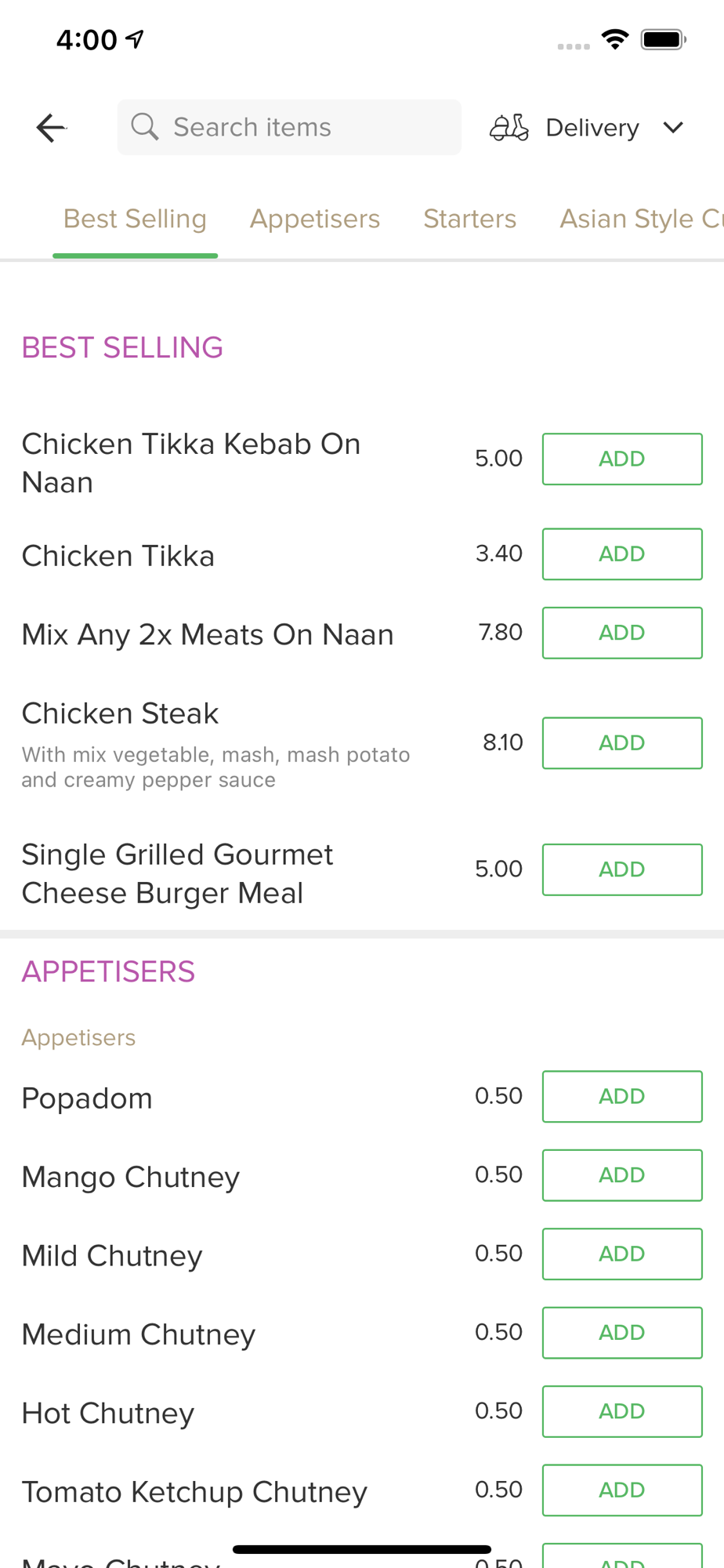Screen dimensions: 724x1568
Task: Add Mango Chutney
Action: 622,1175
